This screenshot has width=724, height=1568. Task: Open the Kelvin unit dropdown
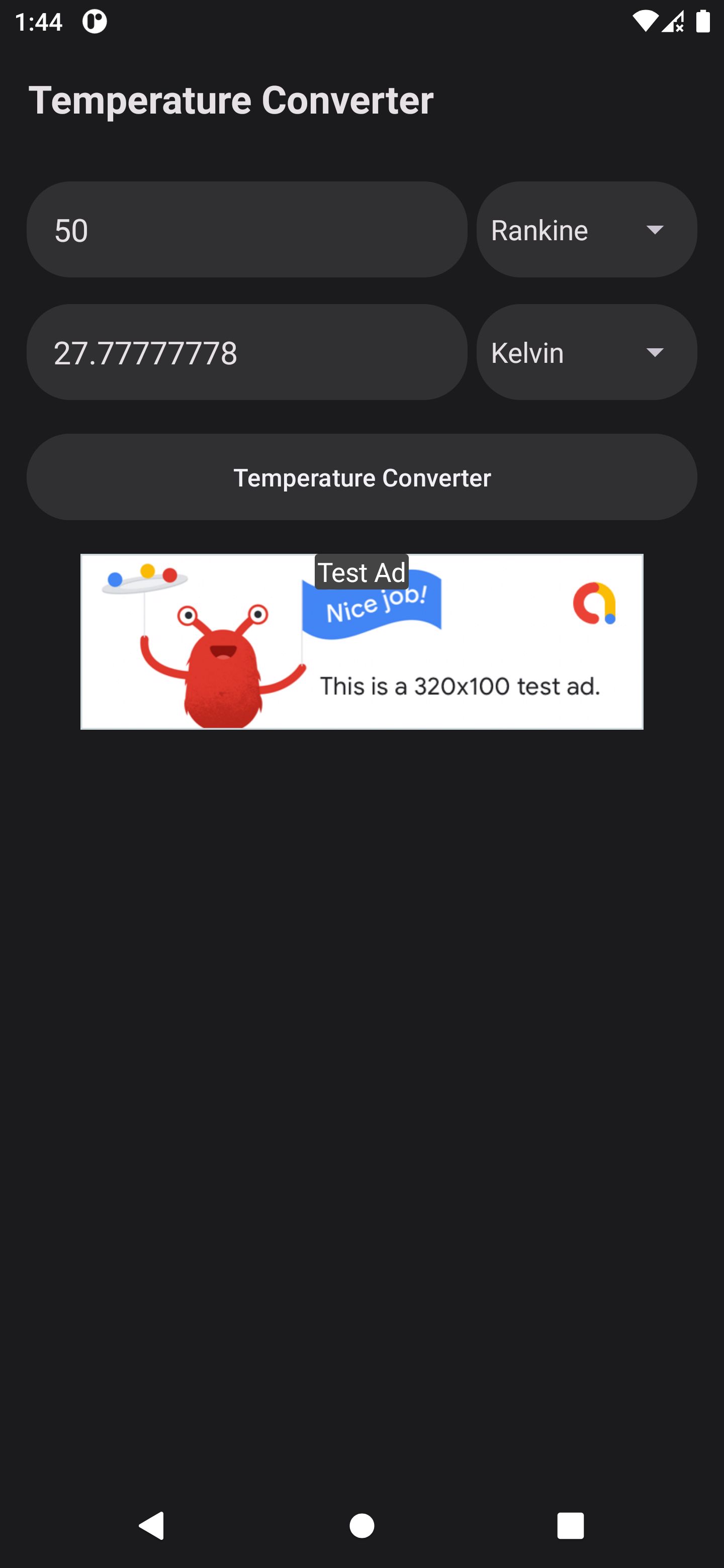[586, 352]
